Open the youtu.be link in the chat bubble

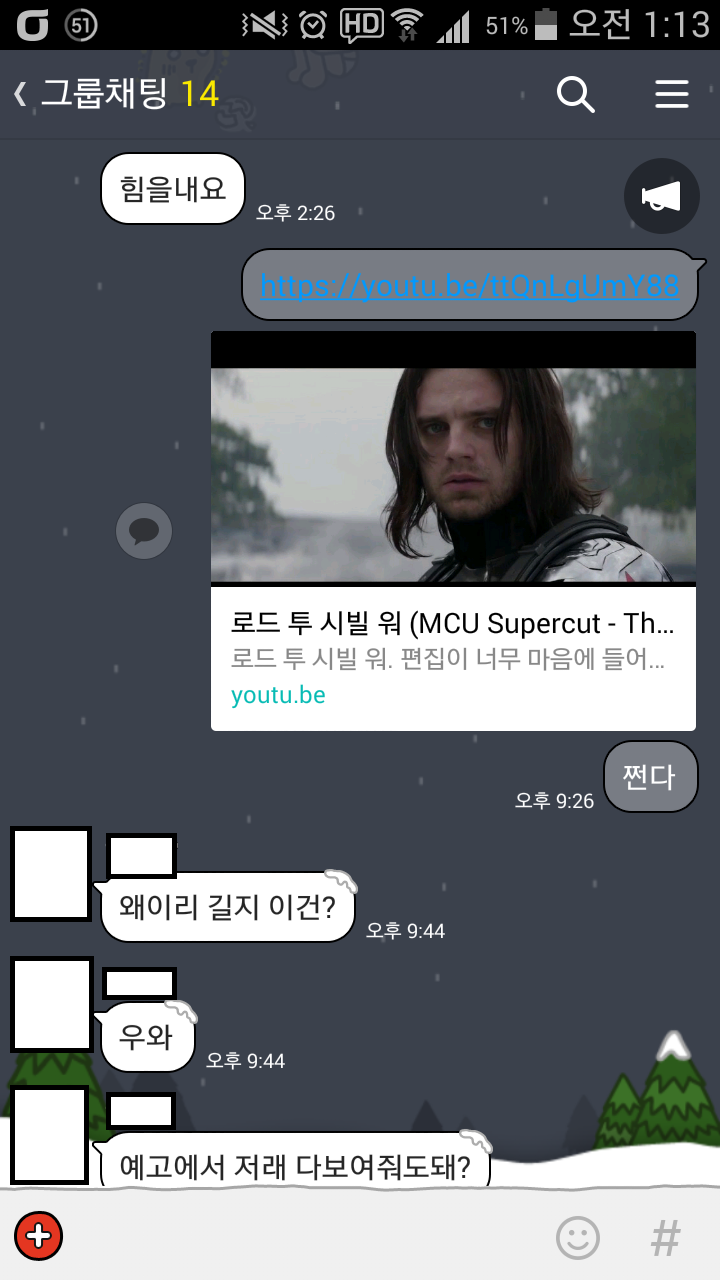[469, 286]
